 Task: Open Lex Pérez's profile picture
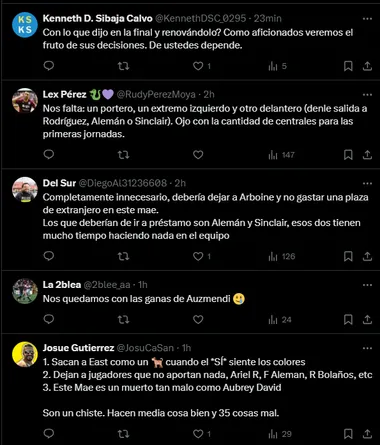(x=25, y=101)
